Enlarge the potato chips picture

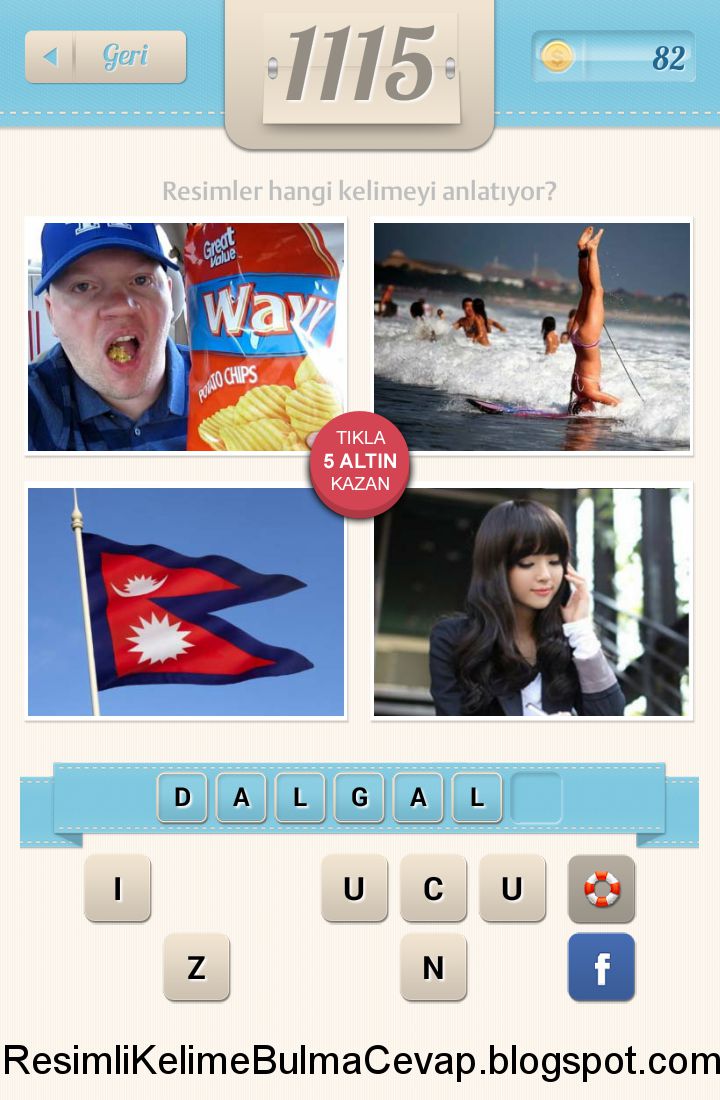186,336
